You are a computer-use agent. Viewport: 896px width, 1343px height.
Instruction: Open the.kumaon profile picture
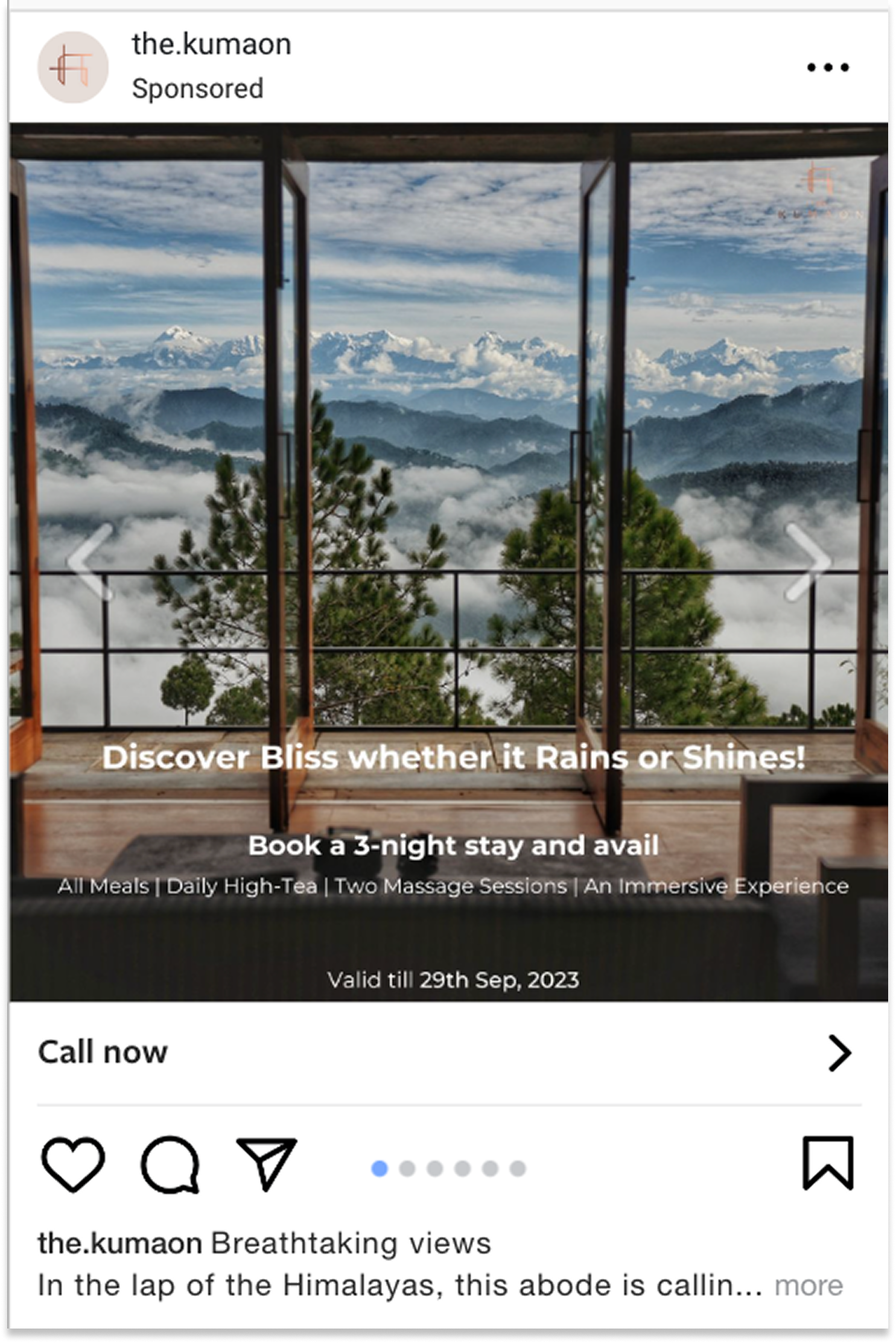73,67
